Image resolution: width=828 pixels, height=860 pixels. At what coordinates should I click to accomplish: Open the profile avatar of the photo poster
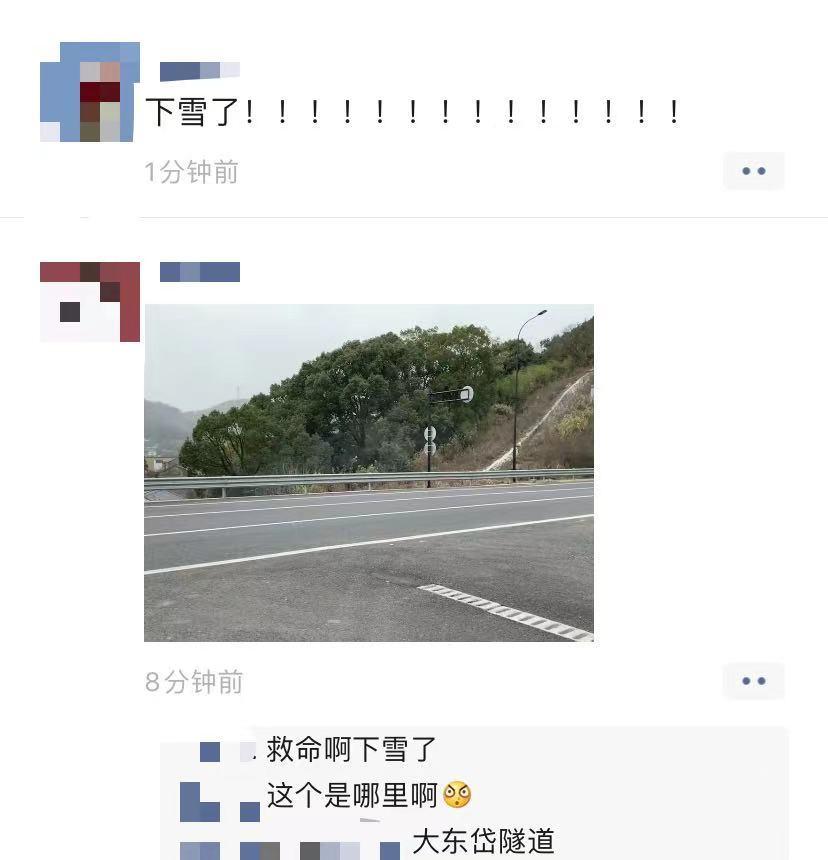(89, 302)
